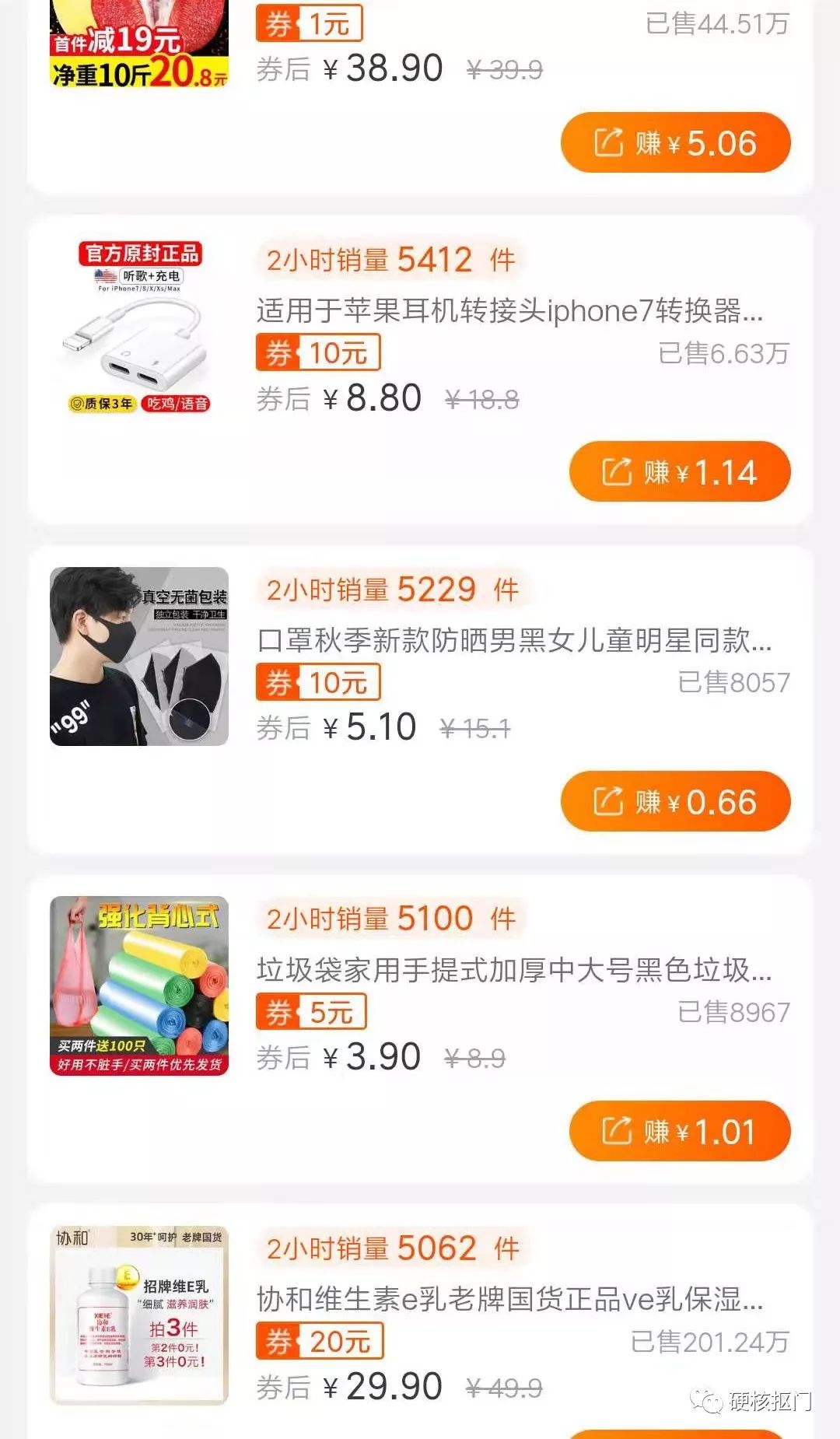Click the 赚¥5.06 earn button
The image size is (840, 1439).
[675, 142]
